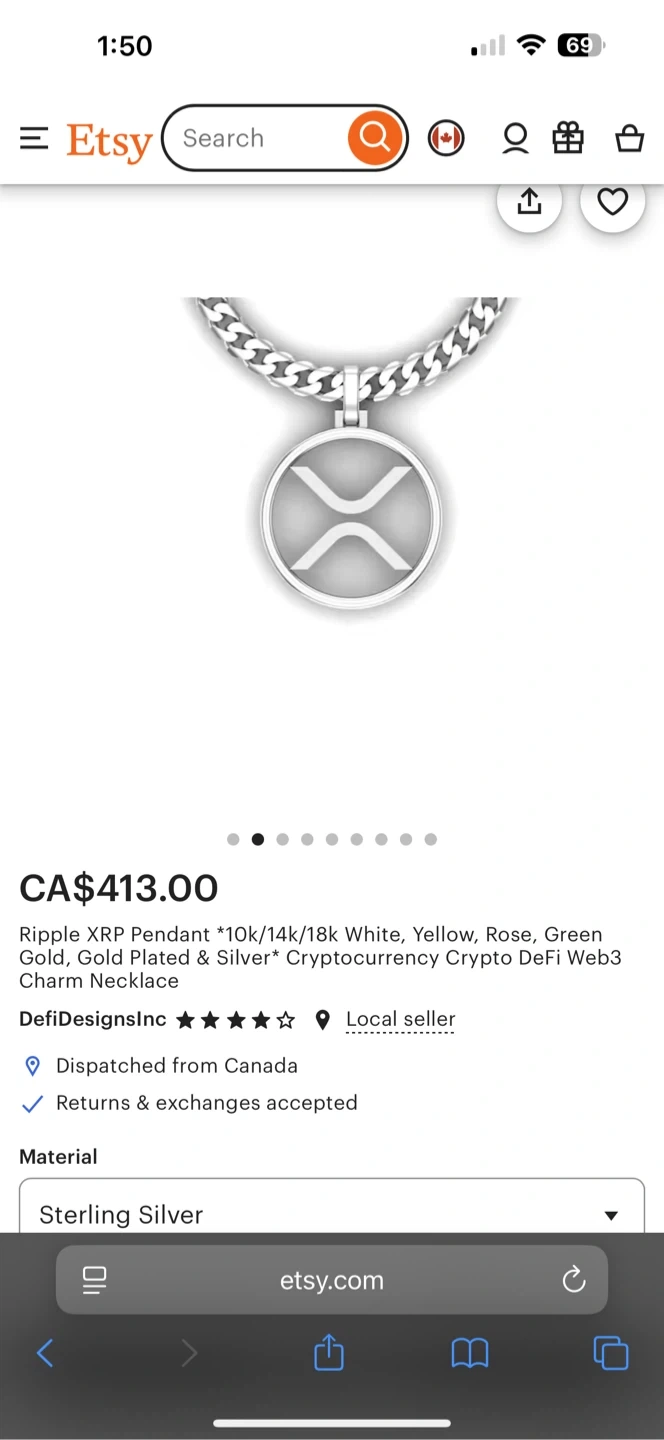Open Safari bookmarks
This screenshot has height=1440, width=664.
(x=470, y=1354)
